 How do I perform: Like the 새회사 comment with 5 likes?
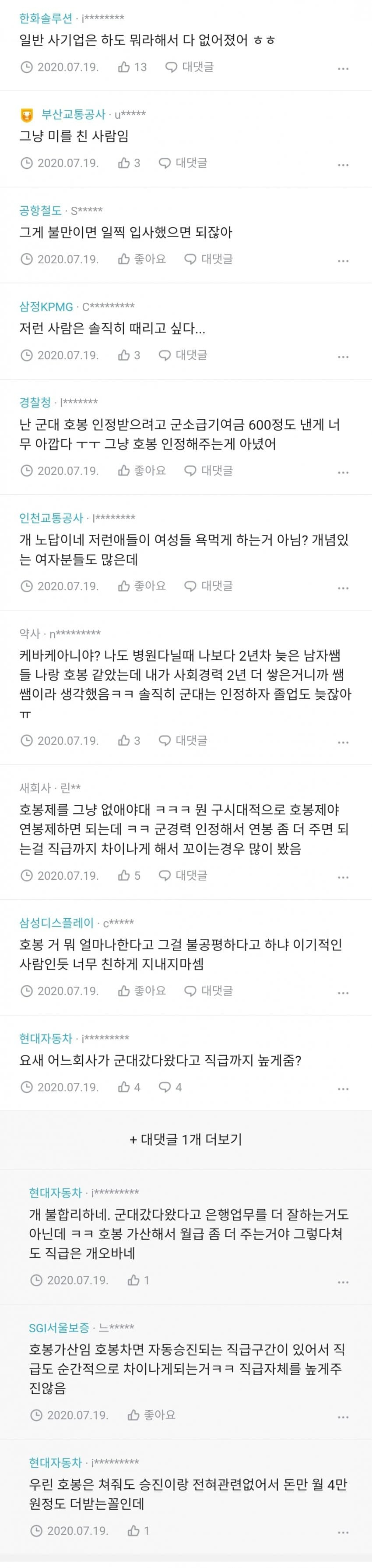pos(129,875)
